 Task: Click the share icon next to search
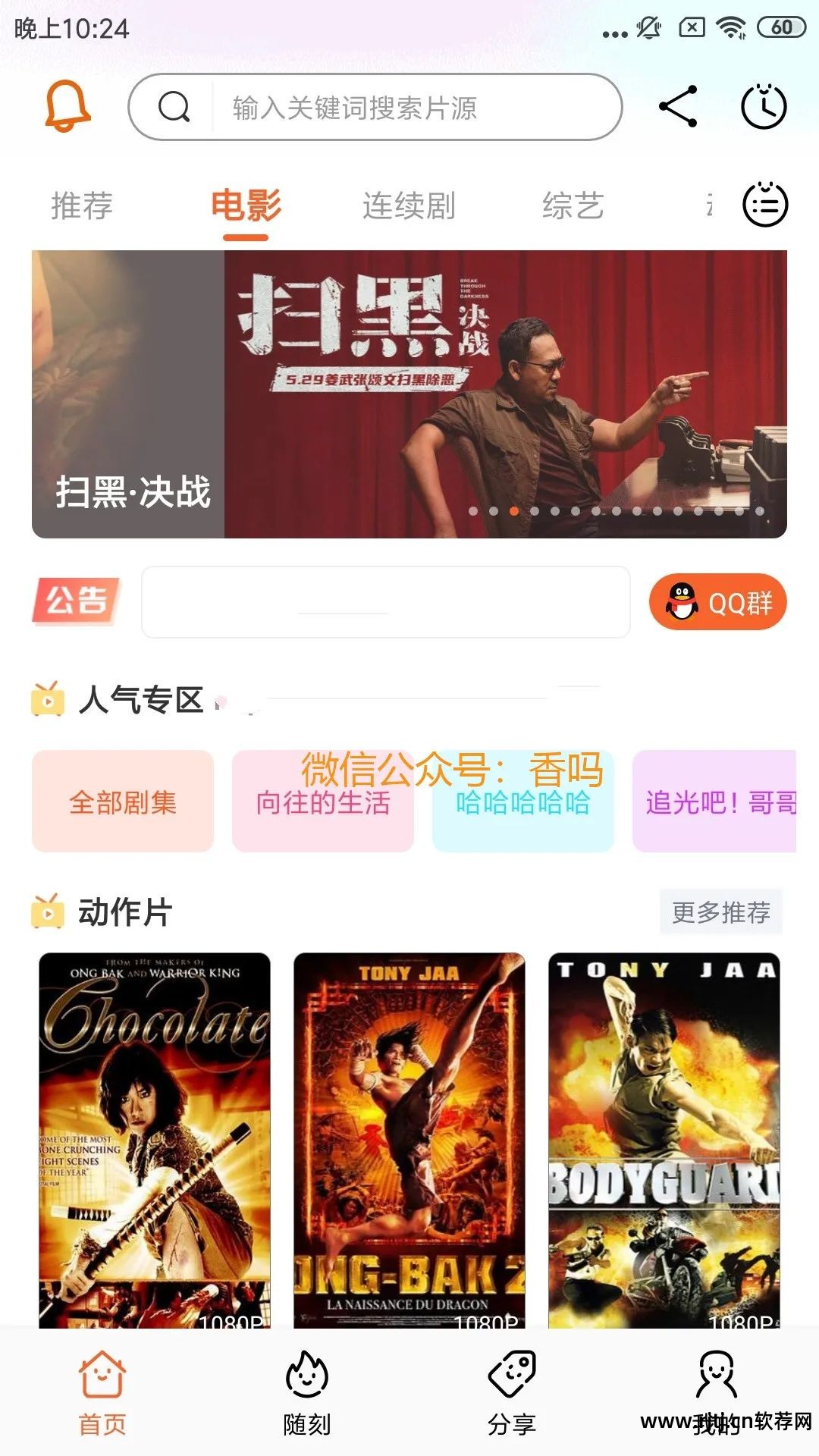tap(677, 106)
